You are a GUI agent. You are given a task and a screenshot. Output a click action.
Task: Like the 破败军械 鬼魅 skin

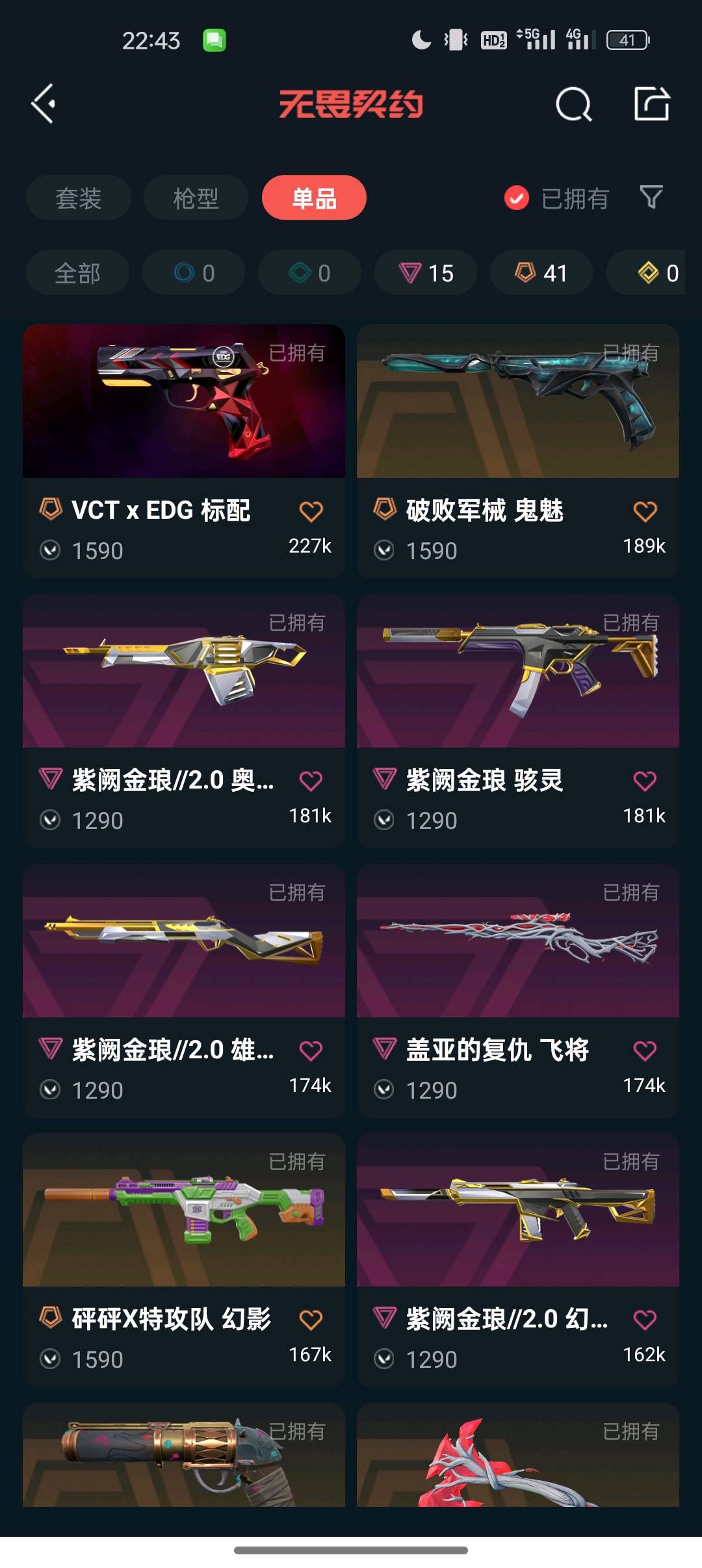tap(645, 512)
